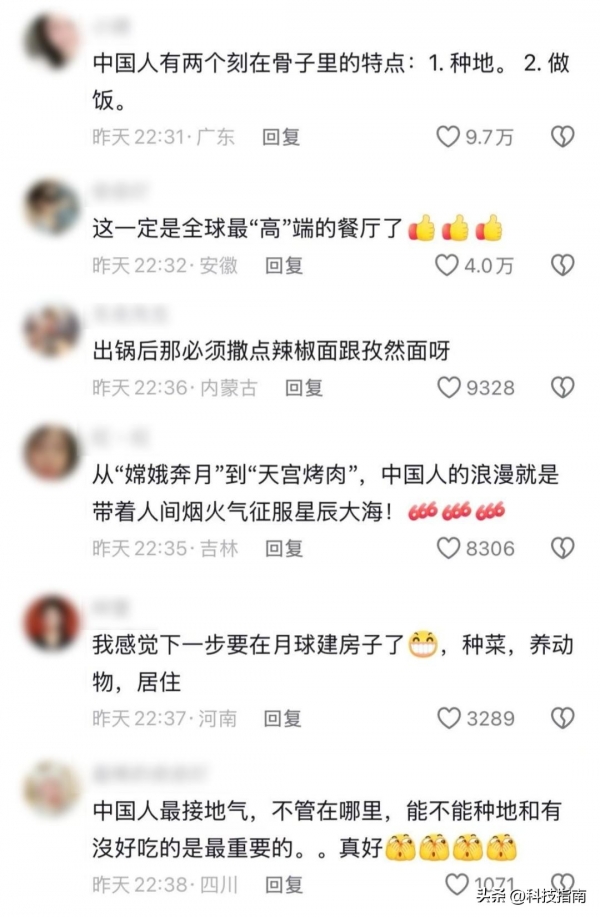Reply to the 内蒙古 comment

pyautogui.click(x=304, y=387)
